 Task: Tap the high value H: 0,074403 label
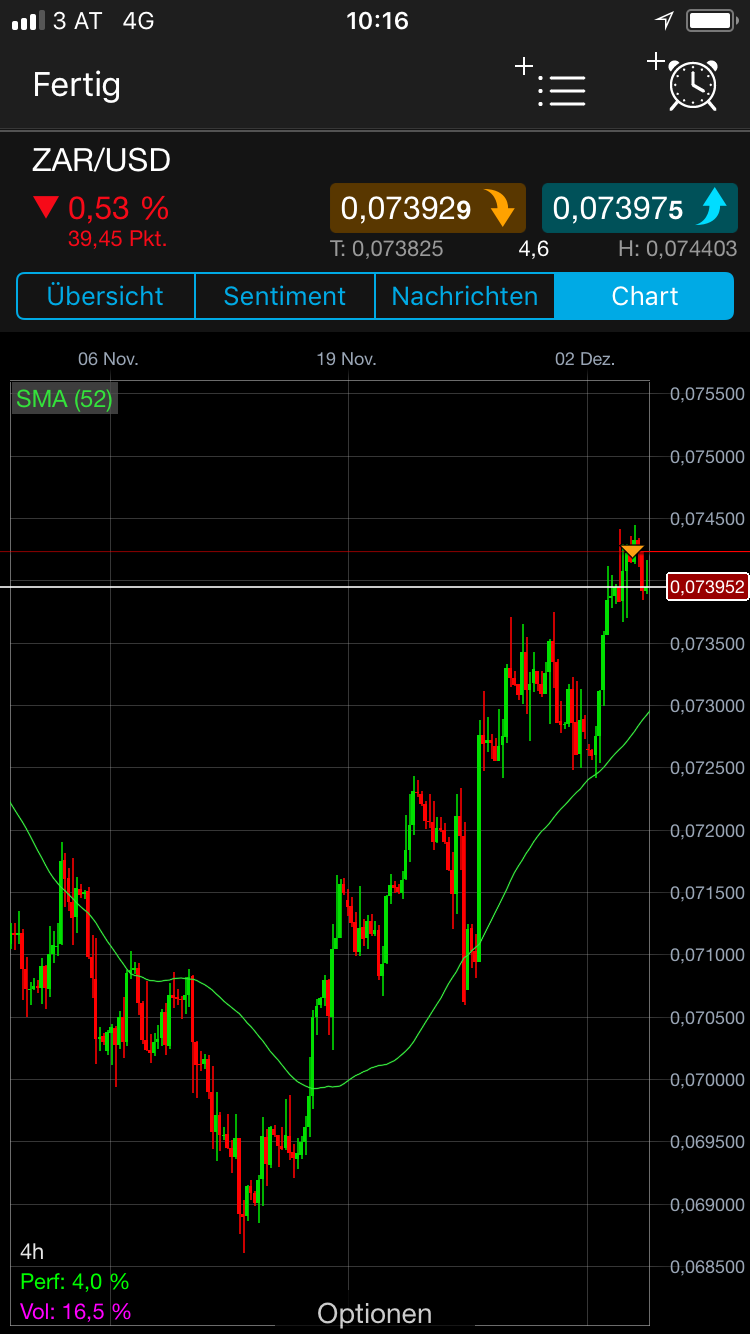(677, 249)
